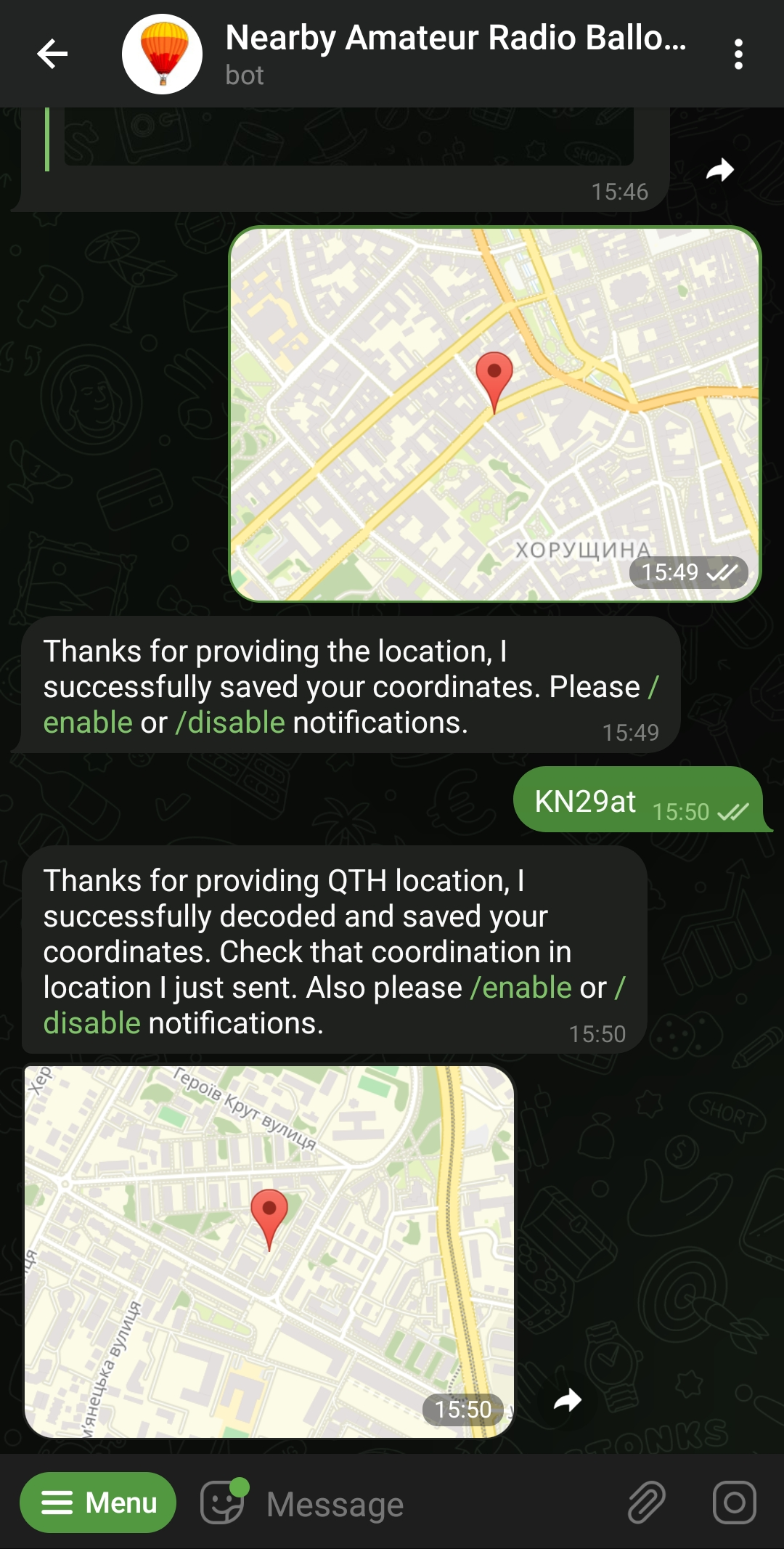This screenshot has height=1549, width=784.
Task: Tap the /disable command in the 15:49 message
Action: pyautogui.click(x=231, y=723)
